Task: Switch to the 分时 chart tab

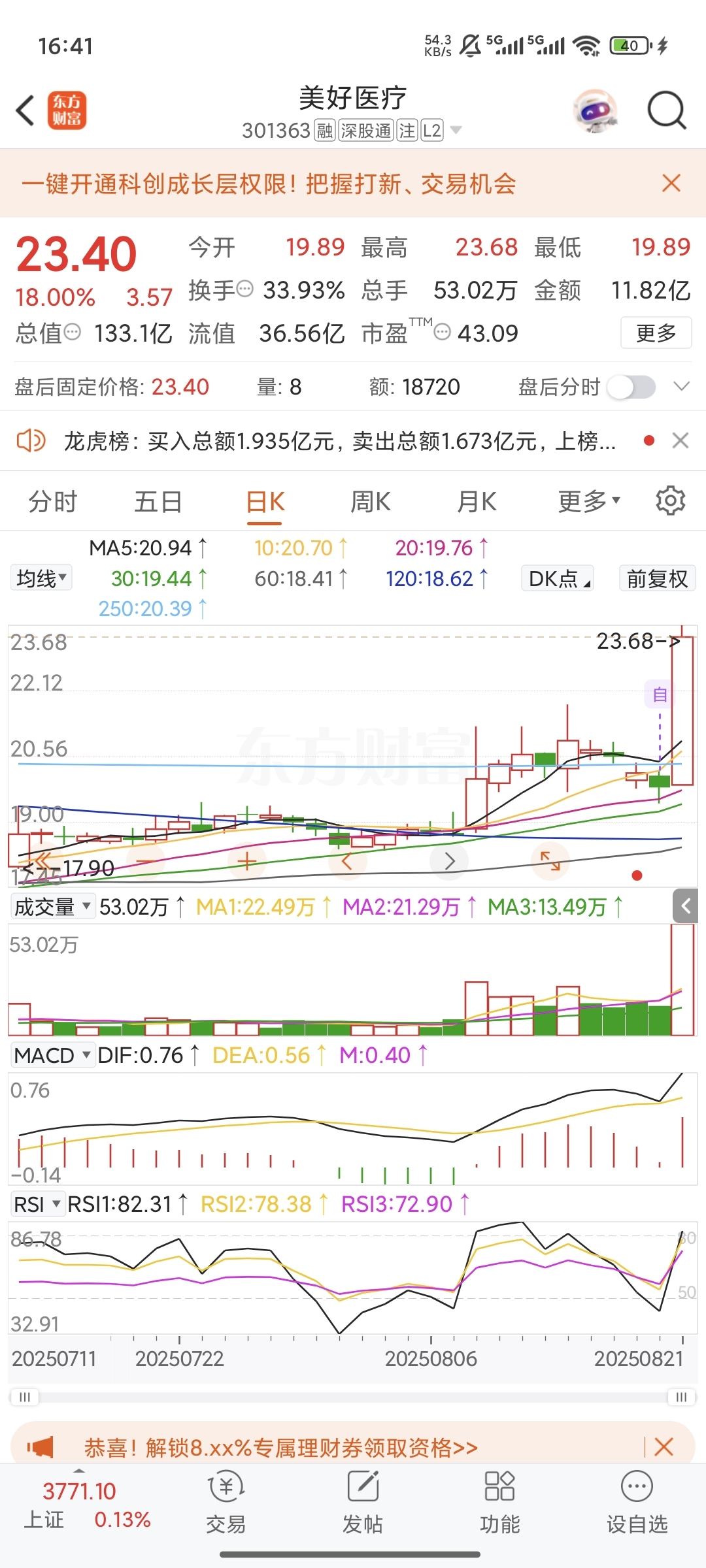Action: (52, 502)
